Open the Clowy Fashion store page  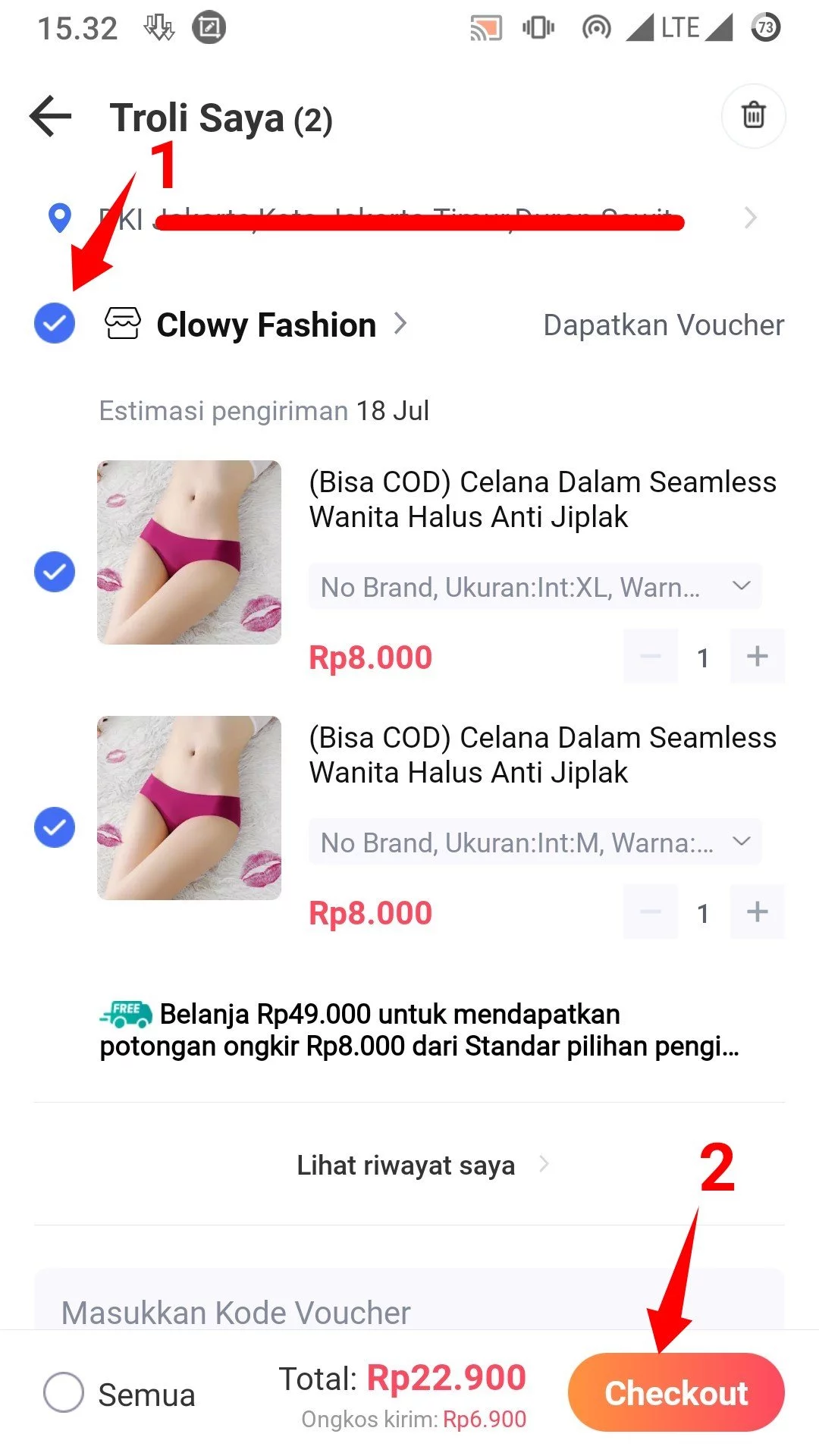(265, 325)
